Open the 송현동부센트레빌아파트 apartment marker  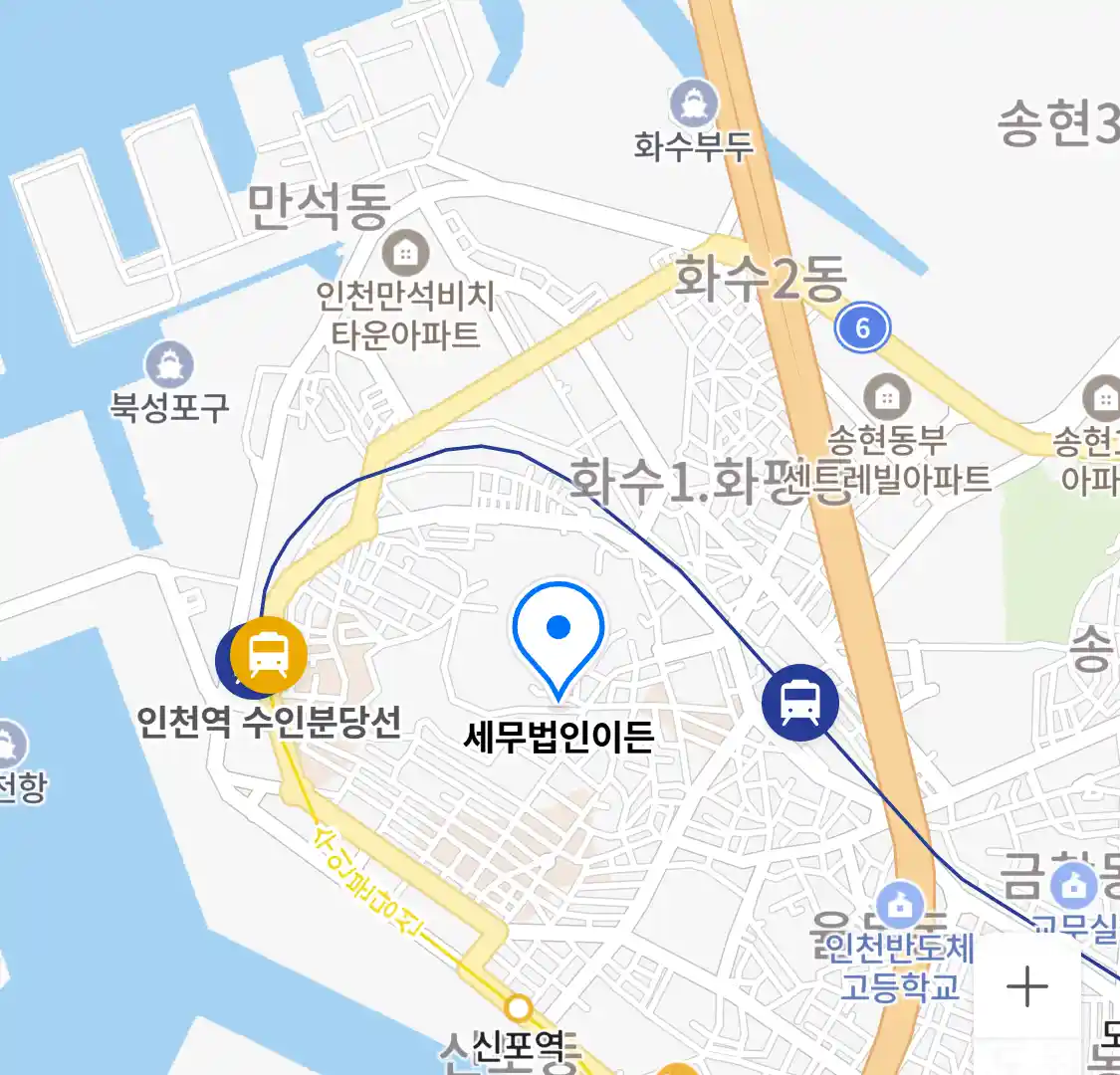(x=885, y=397)
